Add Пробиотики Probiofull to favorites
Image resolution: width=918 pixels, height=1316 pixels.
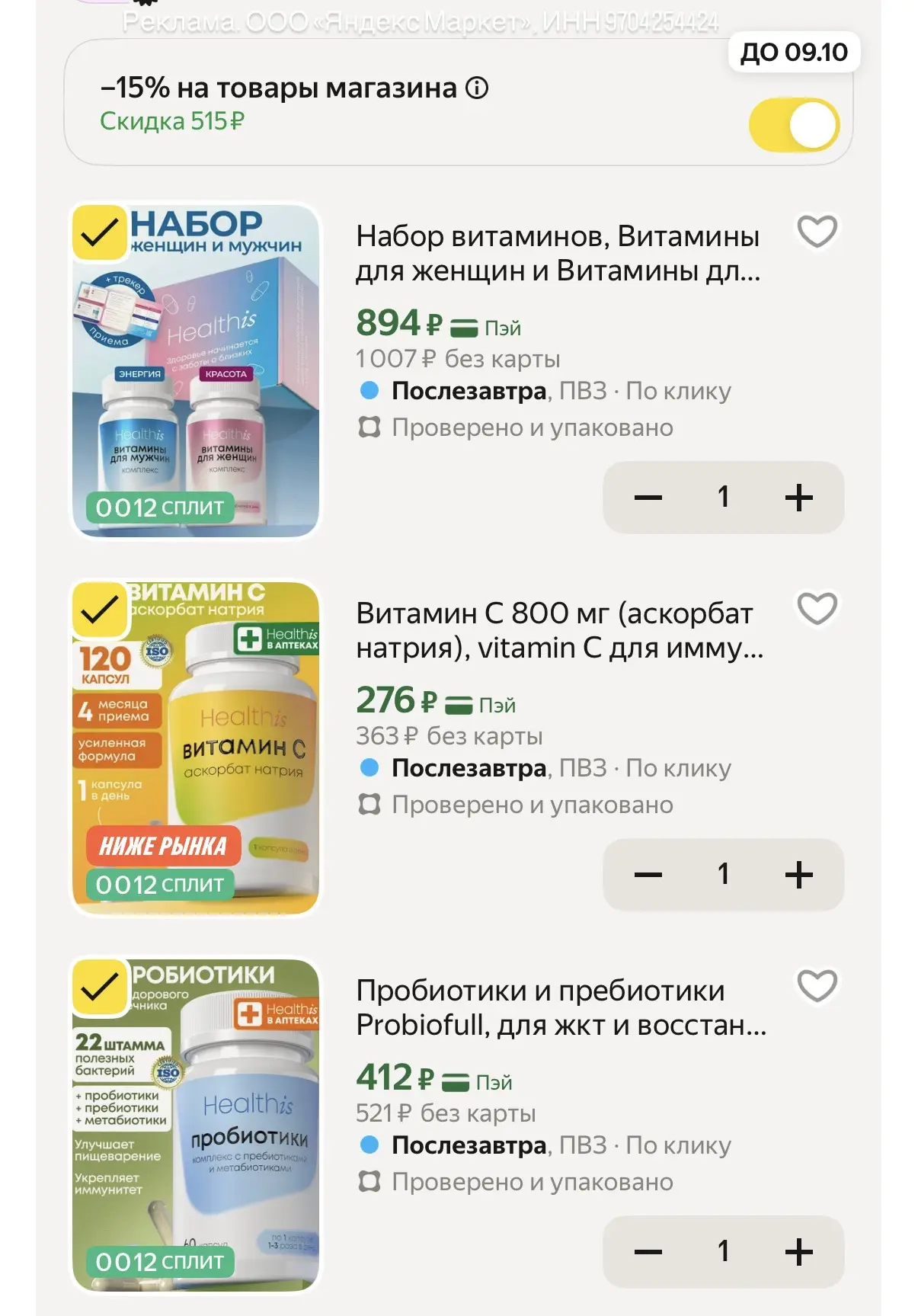tap(817, 985)
